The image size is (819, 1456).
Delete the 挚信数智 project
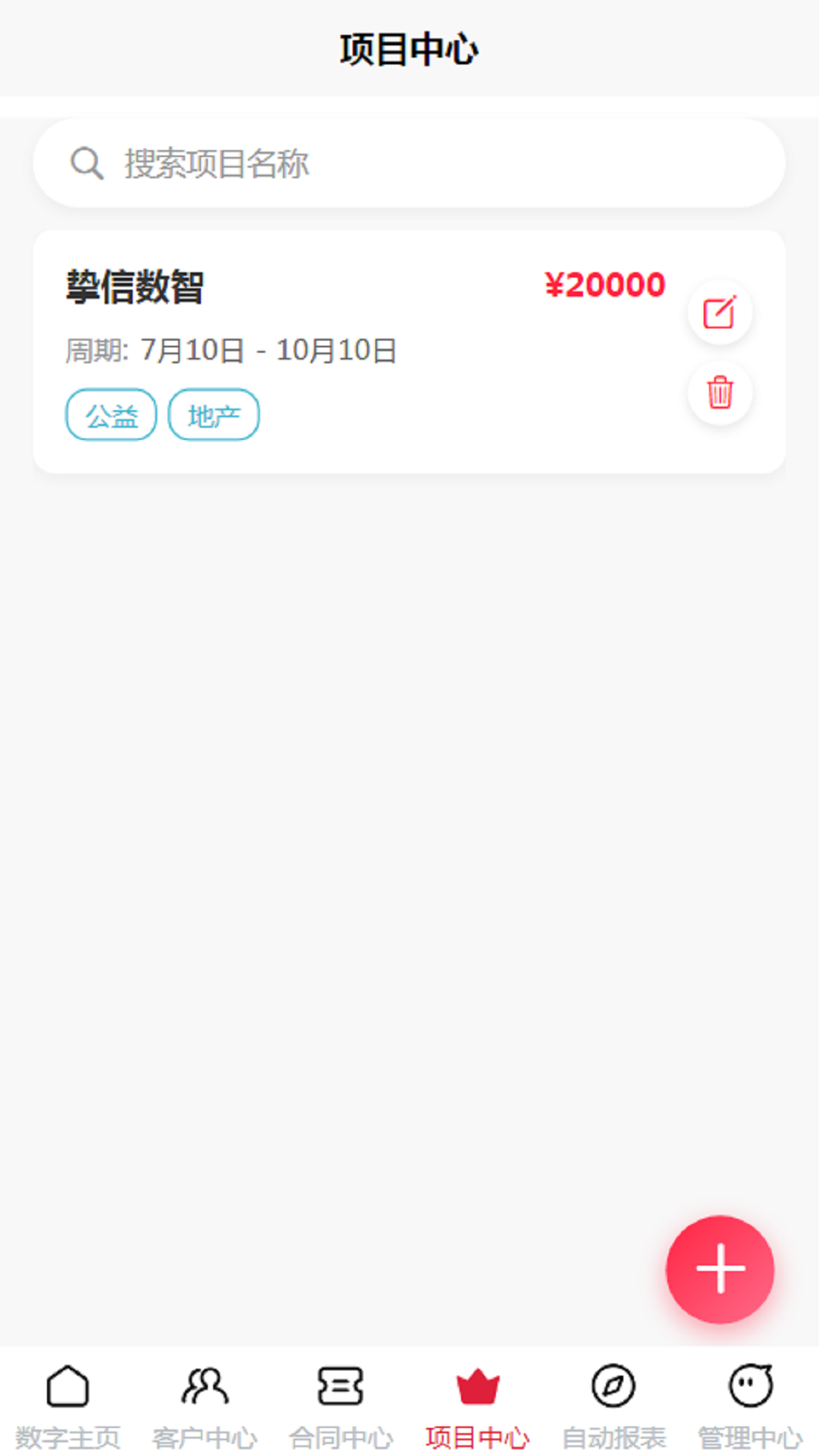point(720,393)
